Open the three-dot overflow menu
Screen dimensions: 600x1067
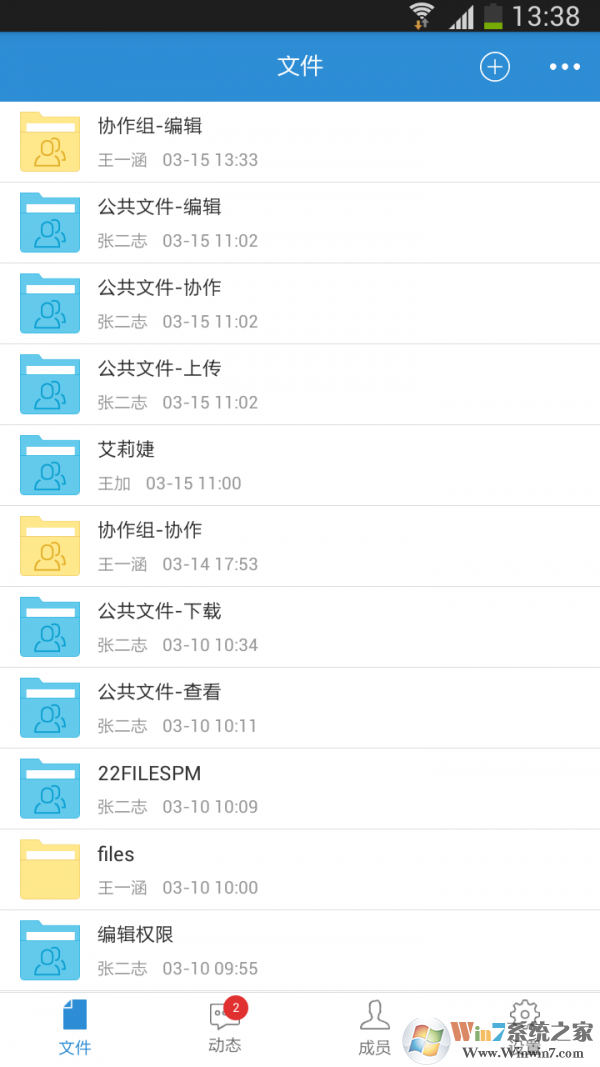[565, 67]
